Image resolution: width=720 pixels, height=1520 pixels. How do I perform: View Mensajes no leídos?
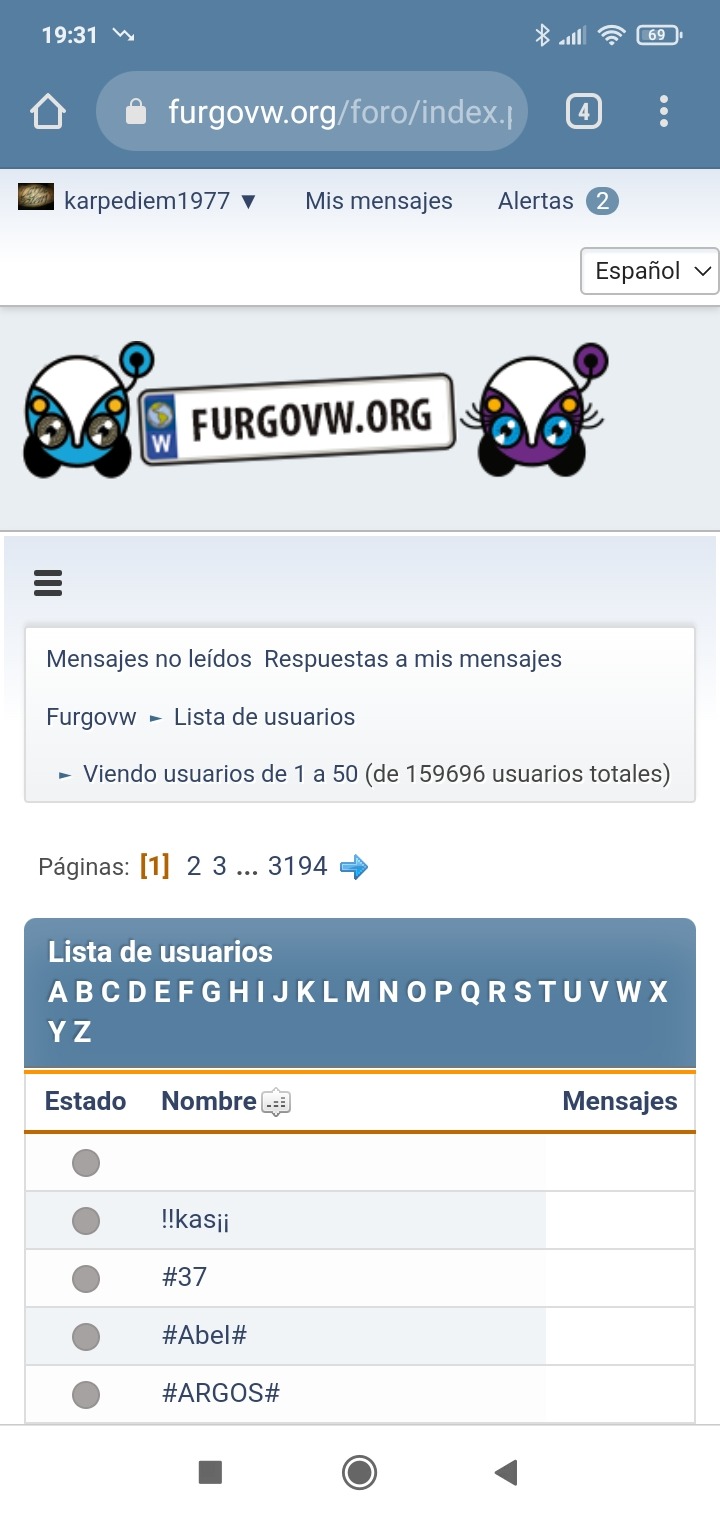(x=149, y=659)
